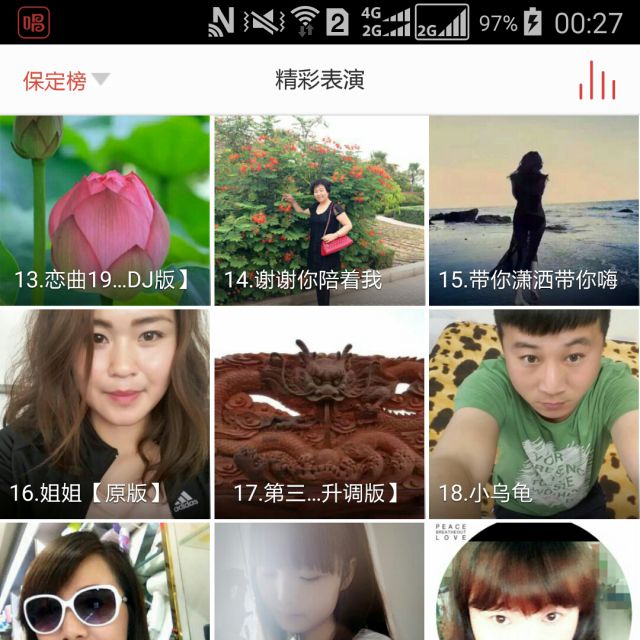Play performance 14.谢谢你陪着我
Viewport: 640px width, 640px height.
tap(320, 210)
